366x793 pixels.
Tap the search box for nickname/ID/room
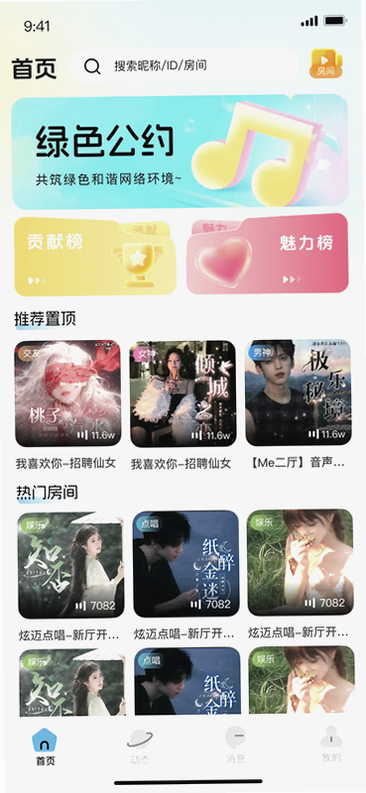(x=184, y=66)
